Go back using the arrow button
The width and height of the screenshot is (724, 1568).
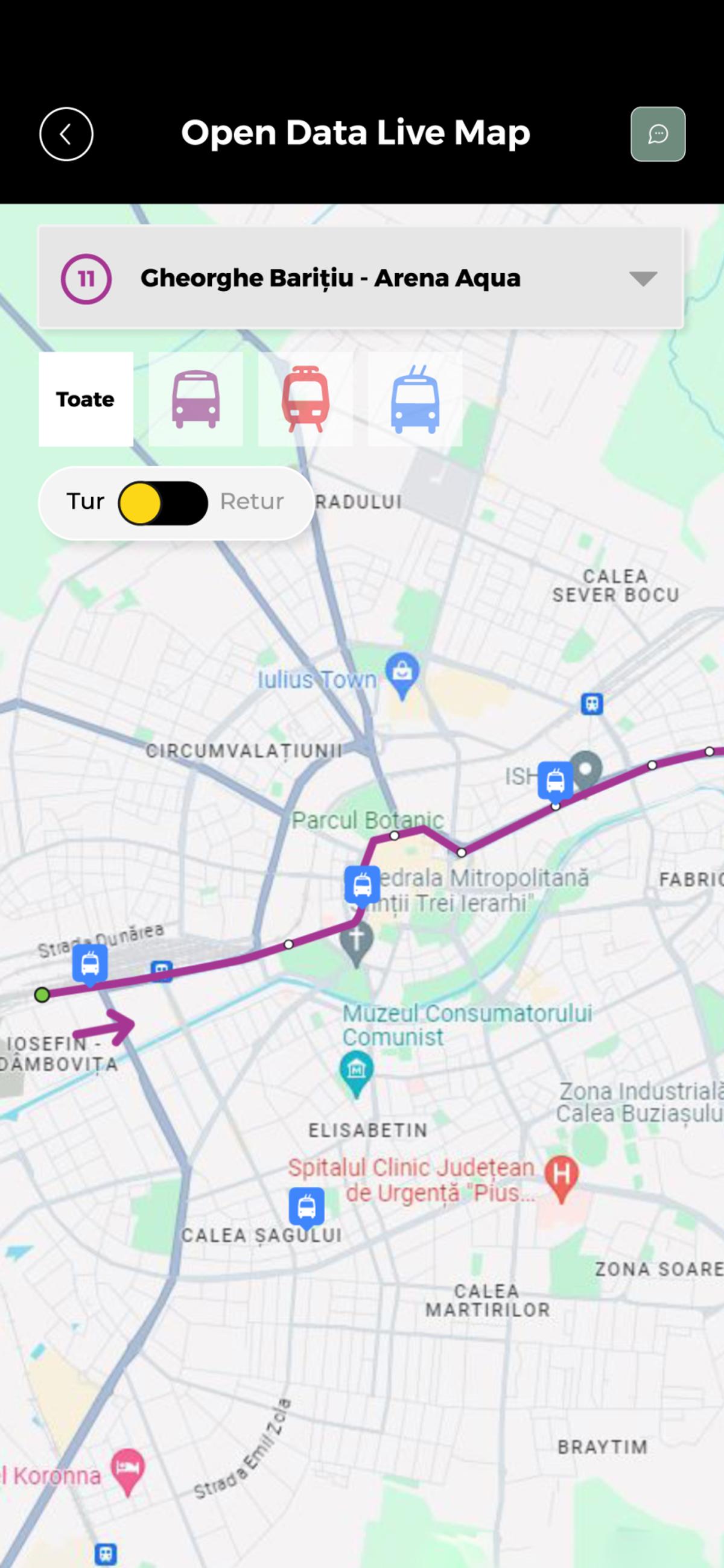pos(66,134)
